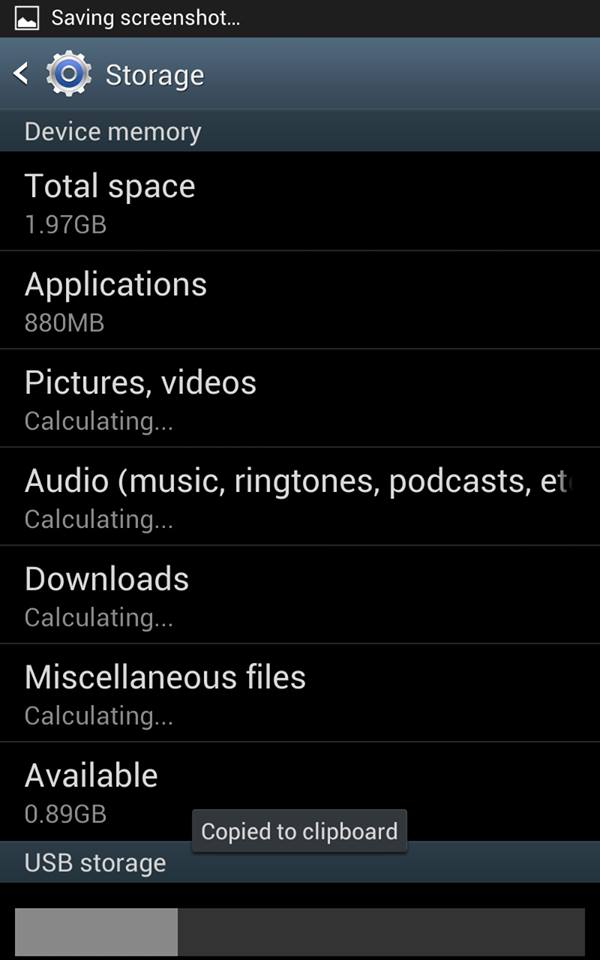Go back from the Storage screen
The height and width of the screenshot is (960, 600).
tap(22, 74)
